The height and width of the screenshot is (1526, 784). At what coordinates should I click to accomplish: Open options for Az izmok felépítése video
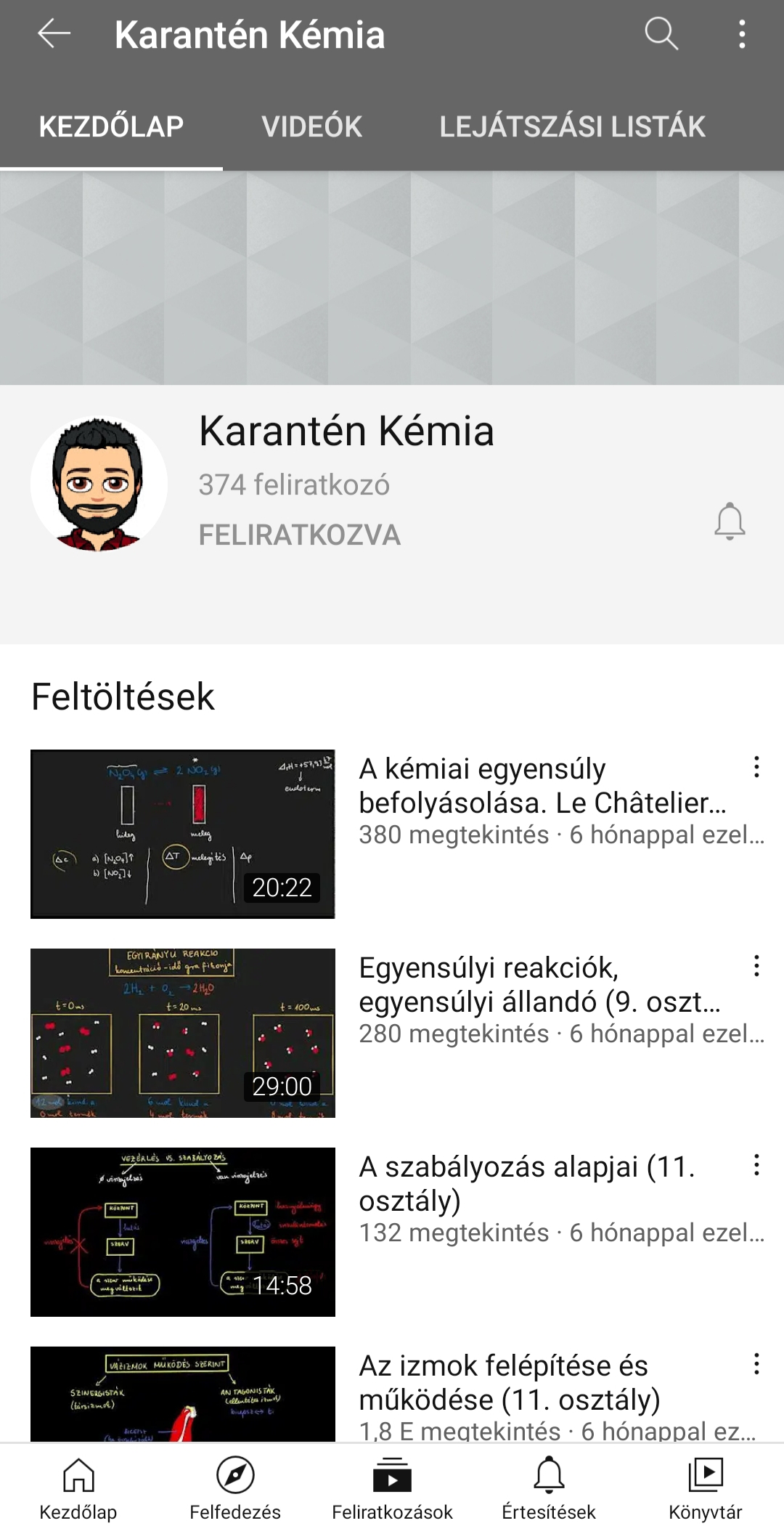tap(756, 1364)
